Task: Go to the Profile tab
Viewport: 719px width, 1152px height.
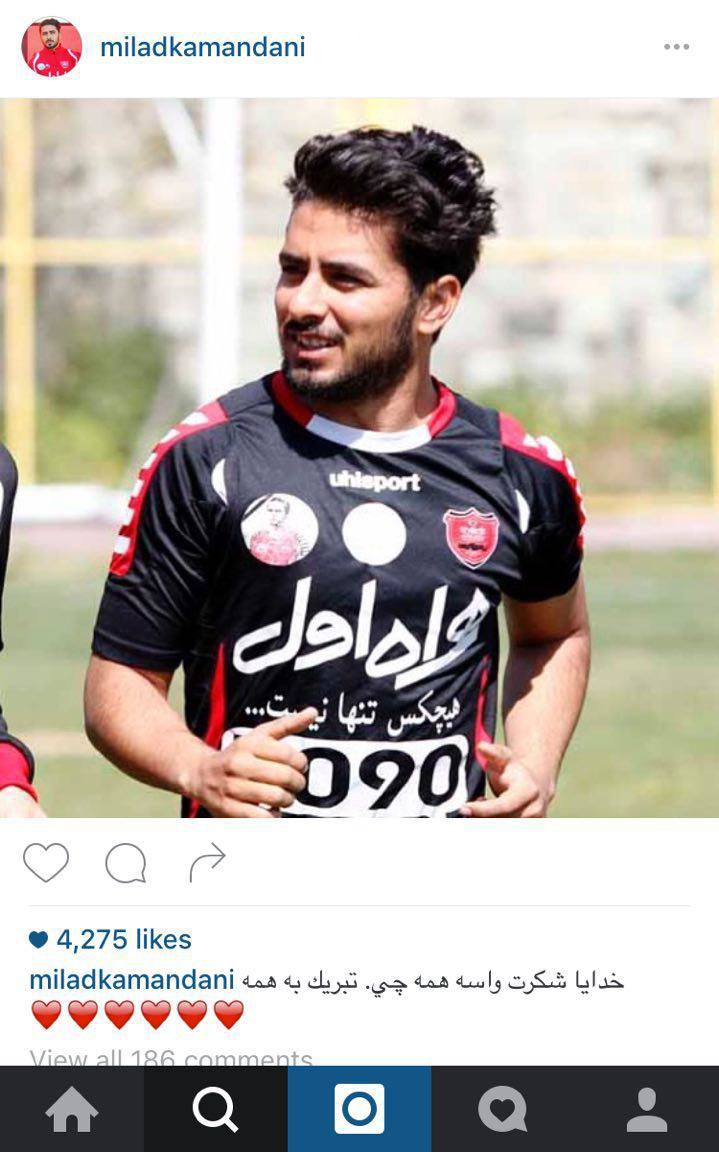Action: 647,1110
